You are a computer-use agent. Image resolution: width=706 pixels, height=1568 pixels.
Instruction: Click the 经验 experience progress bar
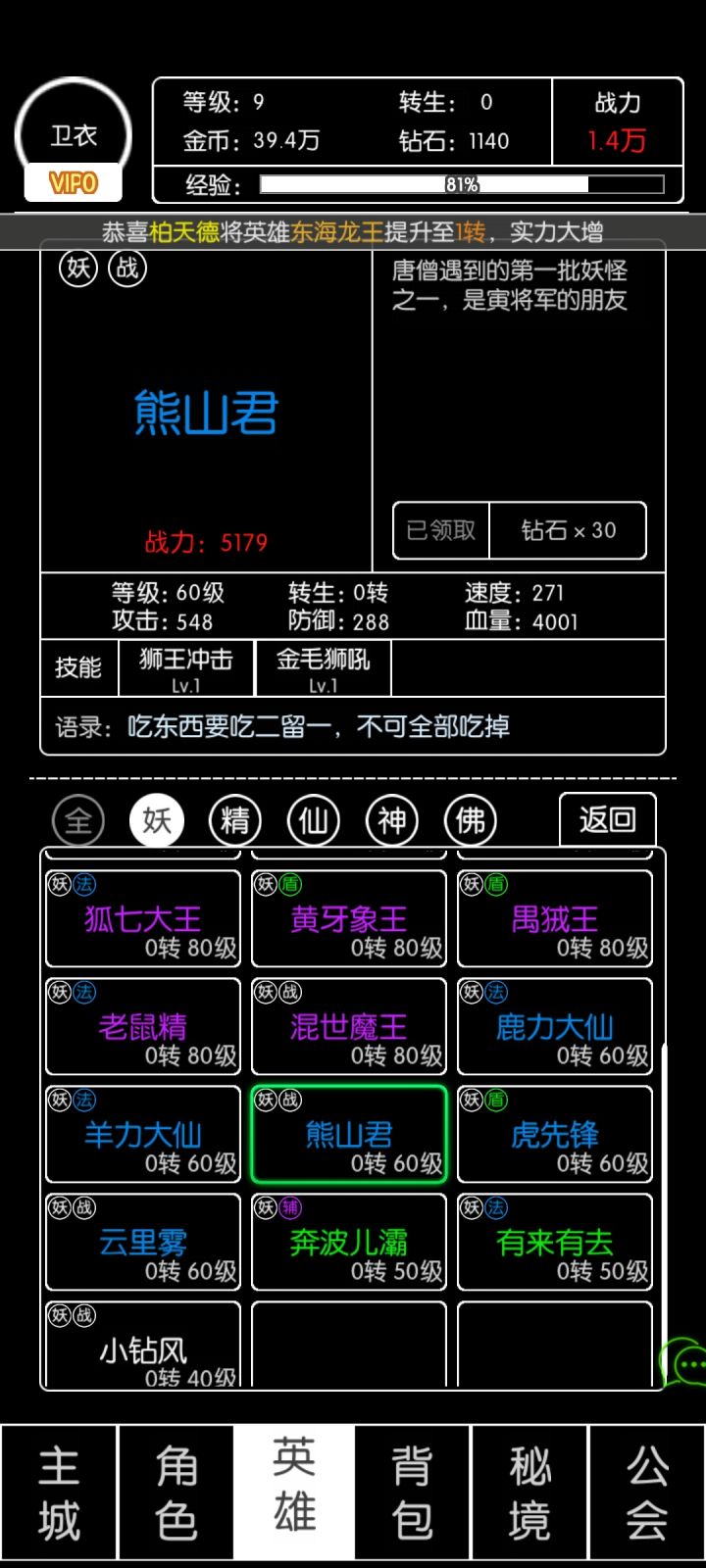click(412, 182)
